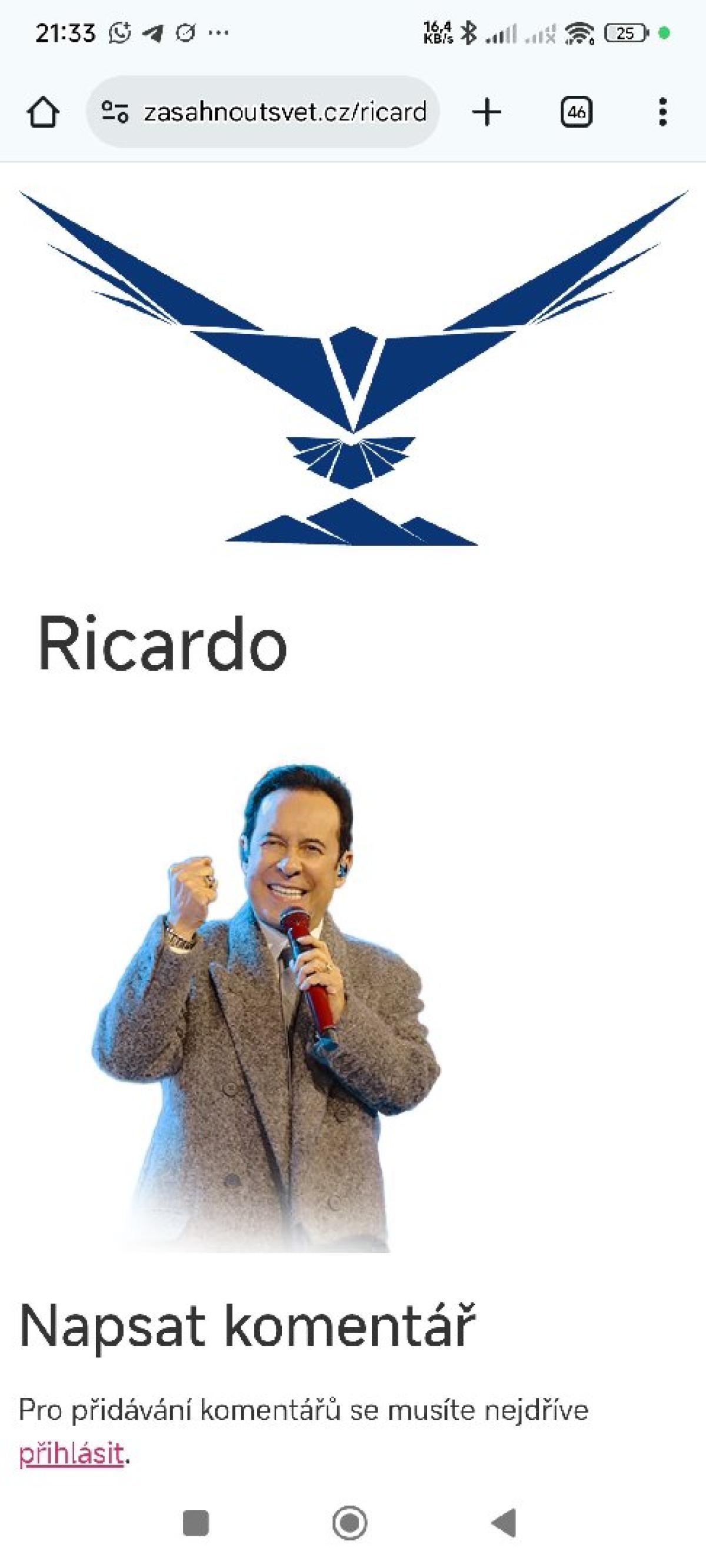The height and width of the screenshot is (1568, 706).
Task: Open the tab switcher showing 46 tabs
Action: click(575, 112)
